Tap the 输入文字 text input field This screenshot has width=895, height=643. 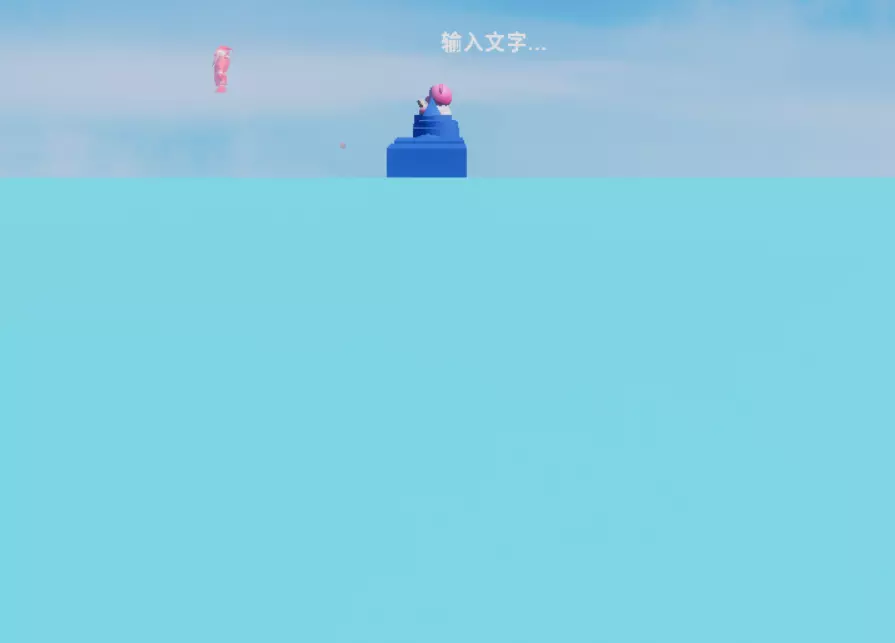click(x=493, y=43)
